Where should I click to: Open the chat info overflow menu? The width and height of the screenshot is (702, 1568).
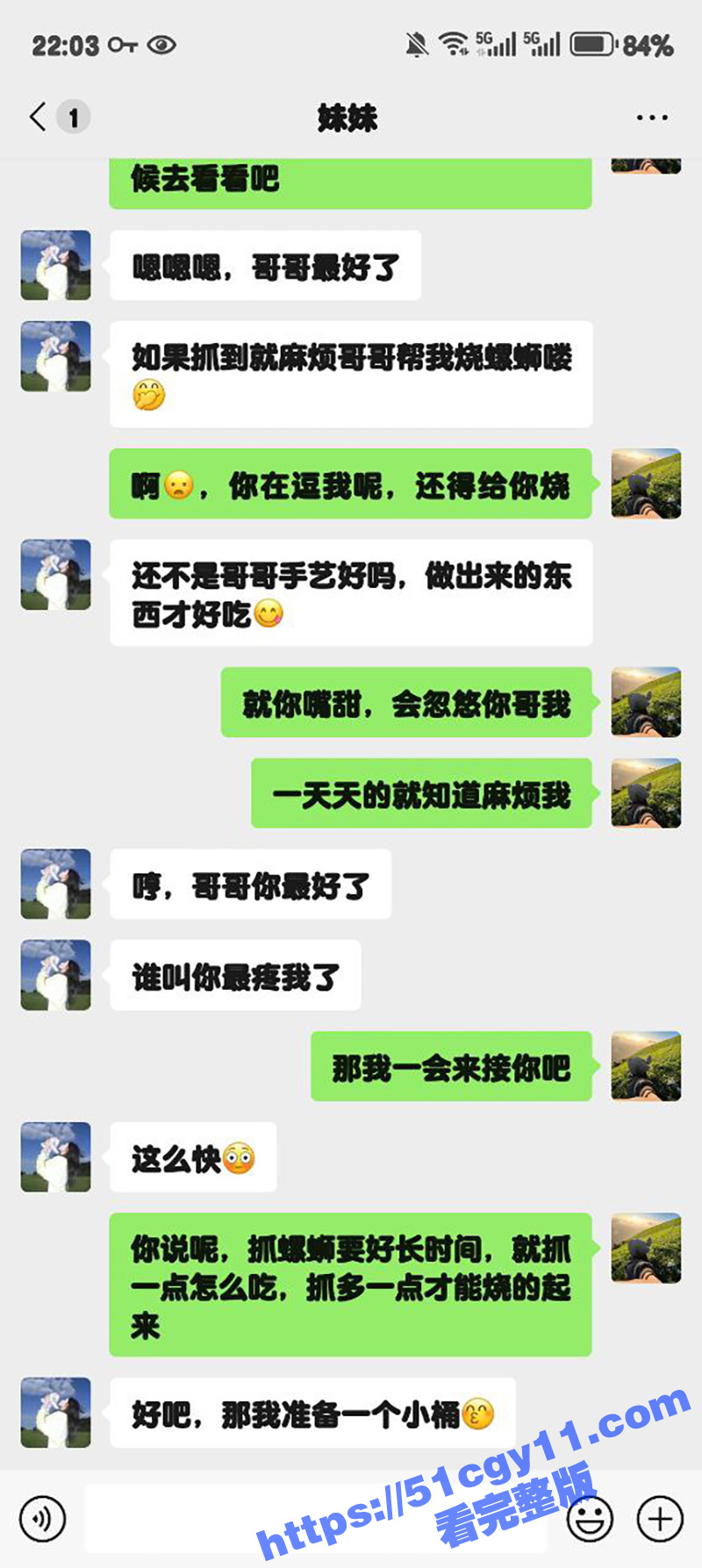[x=651, y=118]
